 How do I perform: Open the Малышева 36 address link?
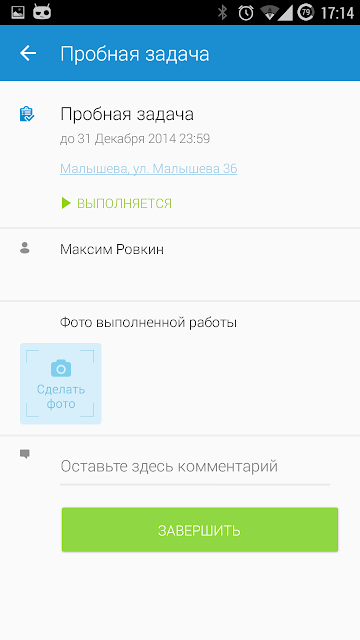(x=149, y=169)
